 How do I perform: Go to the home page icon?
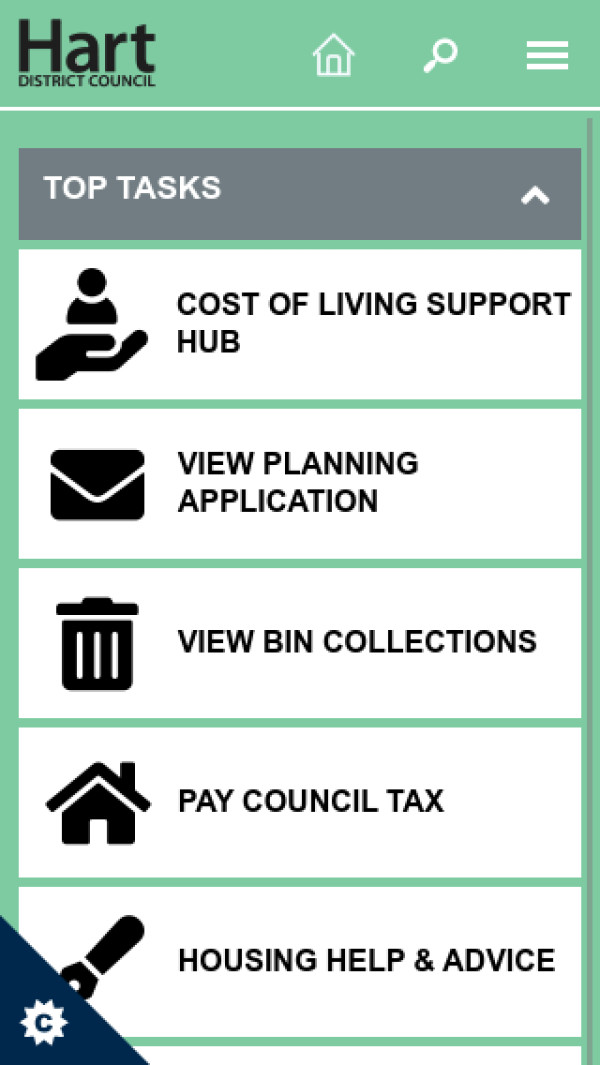[x=333, y=55]
